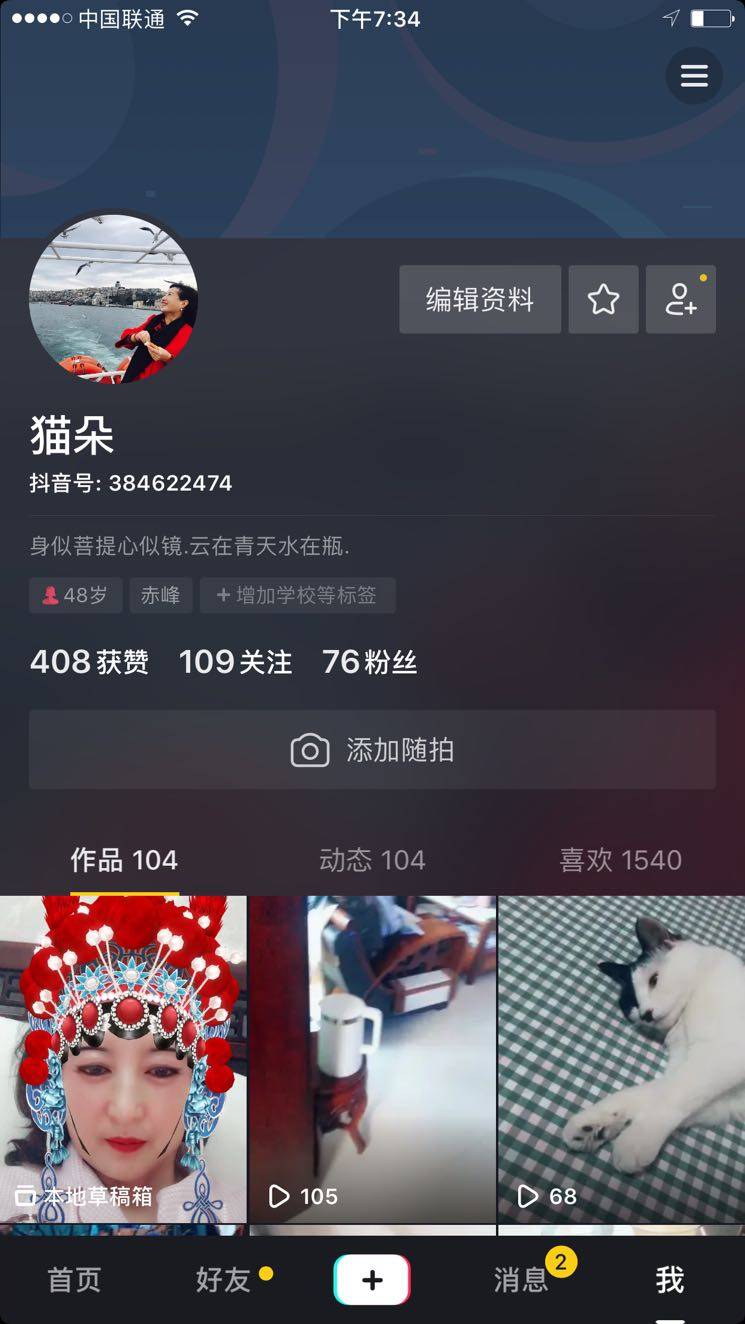The height and width of the screenshot is (1324, 745).
Task: Open the star favorites icon
Action: coord(603,299)
